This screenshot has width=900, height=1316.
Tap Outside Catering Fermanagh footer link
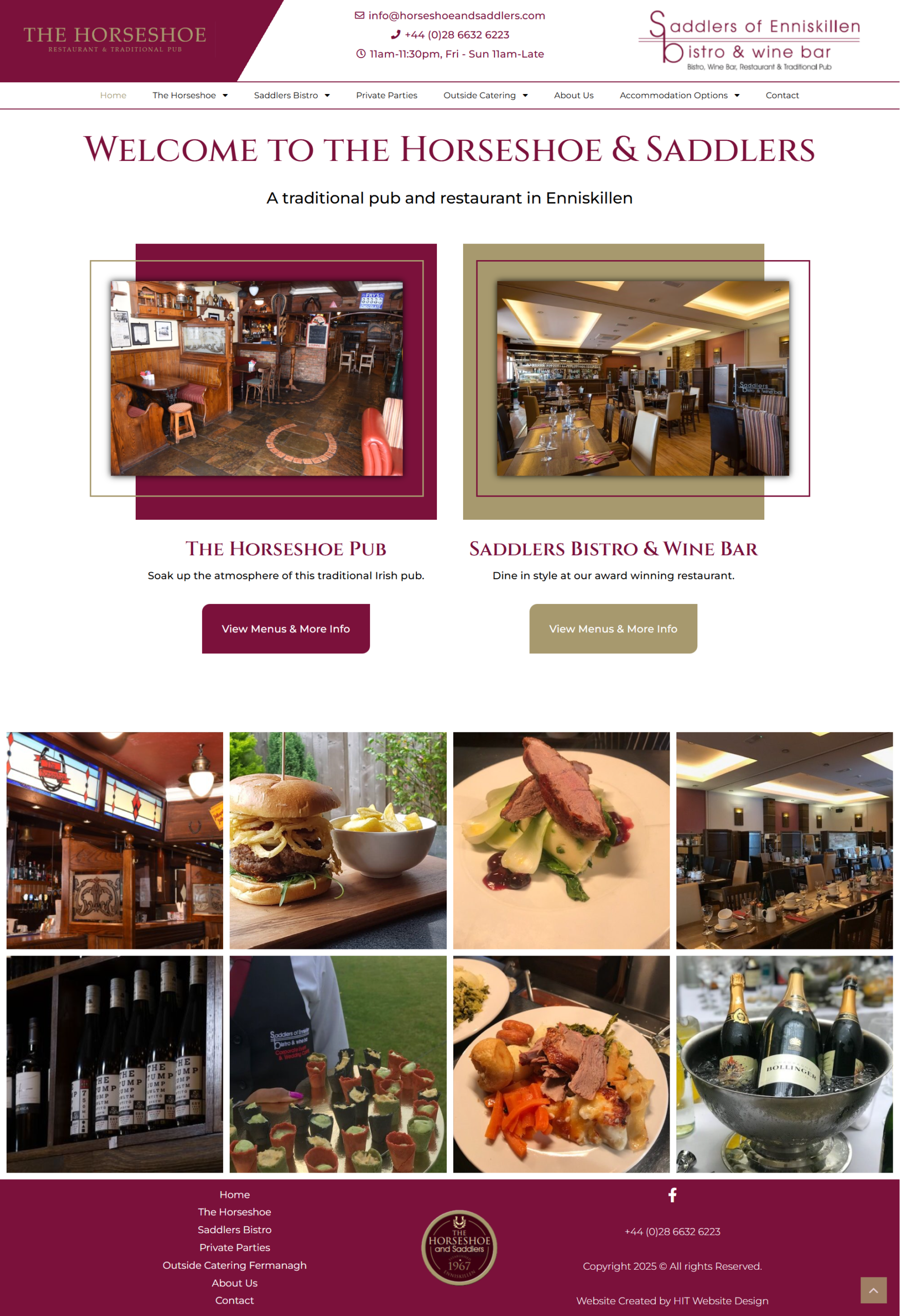coord(234,1265)
